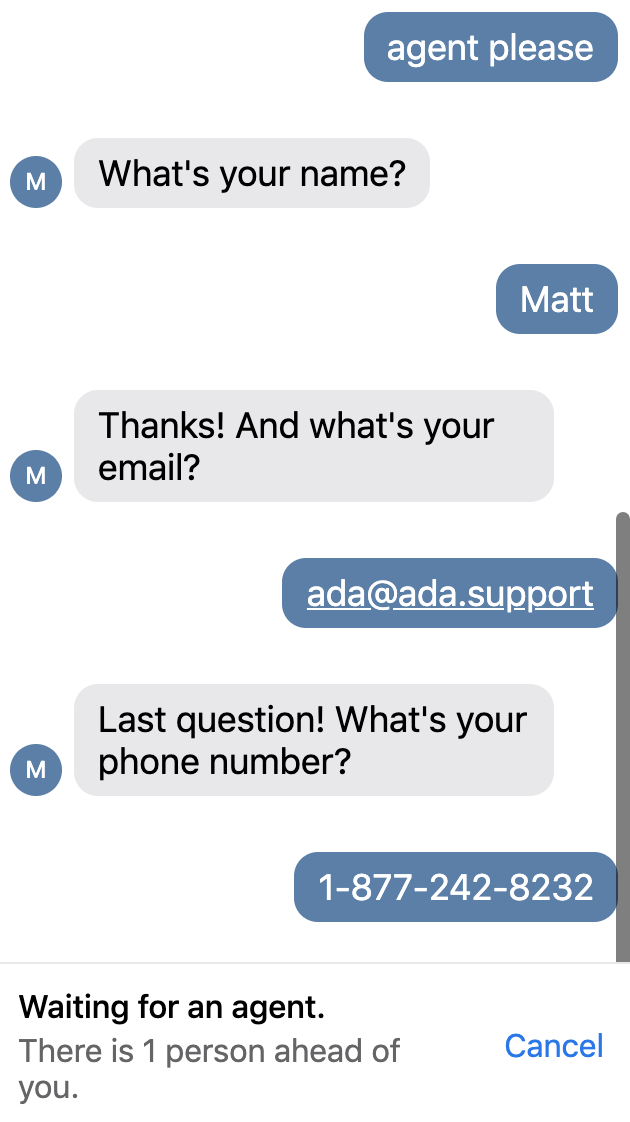Viewport: 630px width, 1122px height.
Task: Open the ada@ada.support email link
Action: (x=450, y=594)
